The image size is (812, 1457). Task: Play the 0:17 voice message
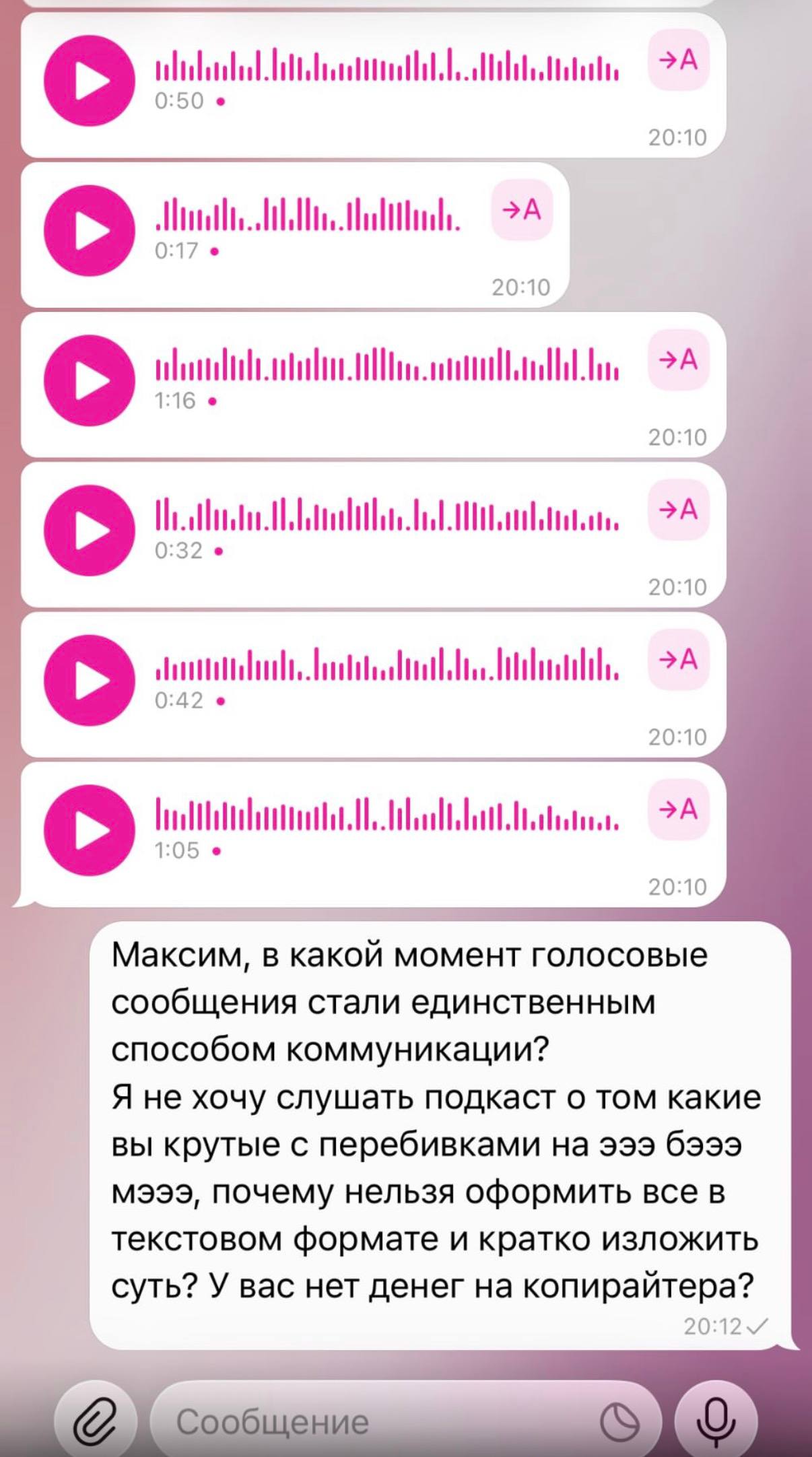point(90,231)
